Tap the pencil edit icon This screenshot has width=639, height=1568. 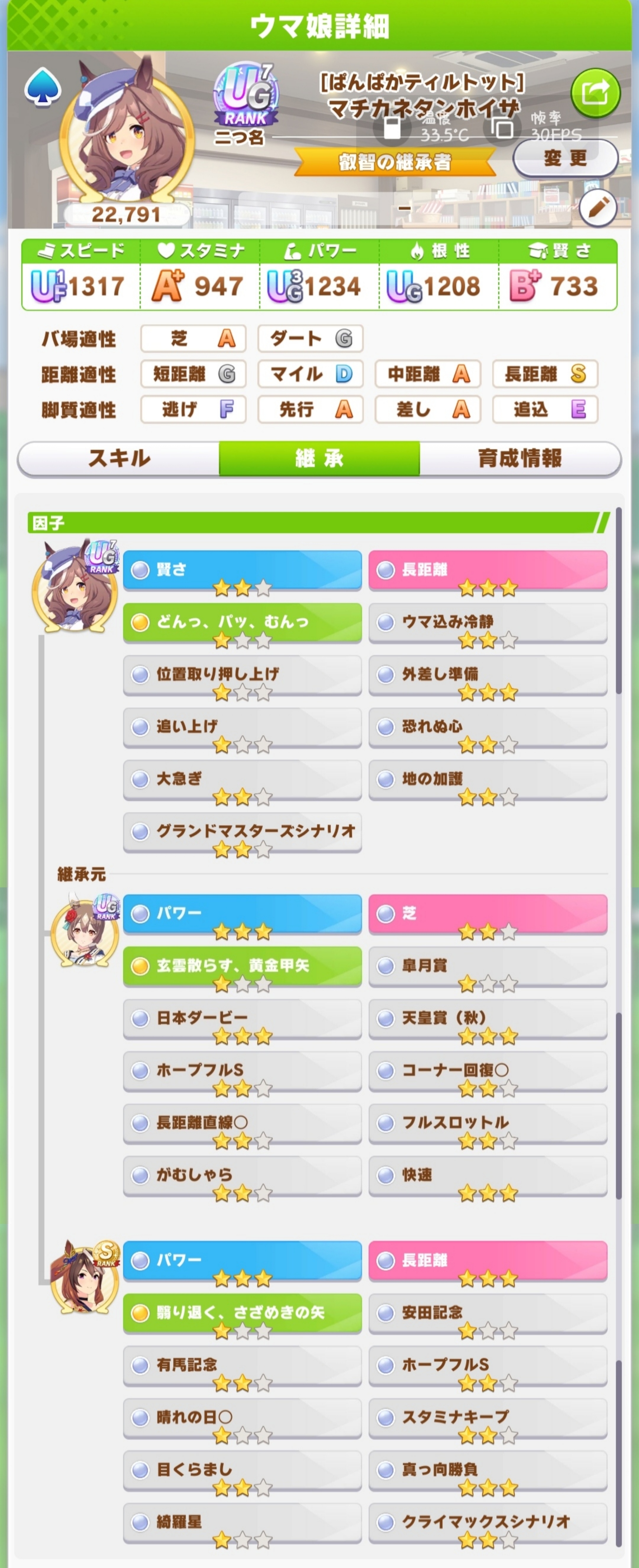click(598, 208)
